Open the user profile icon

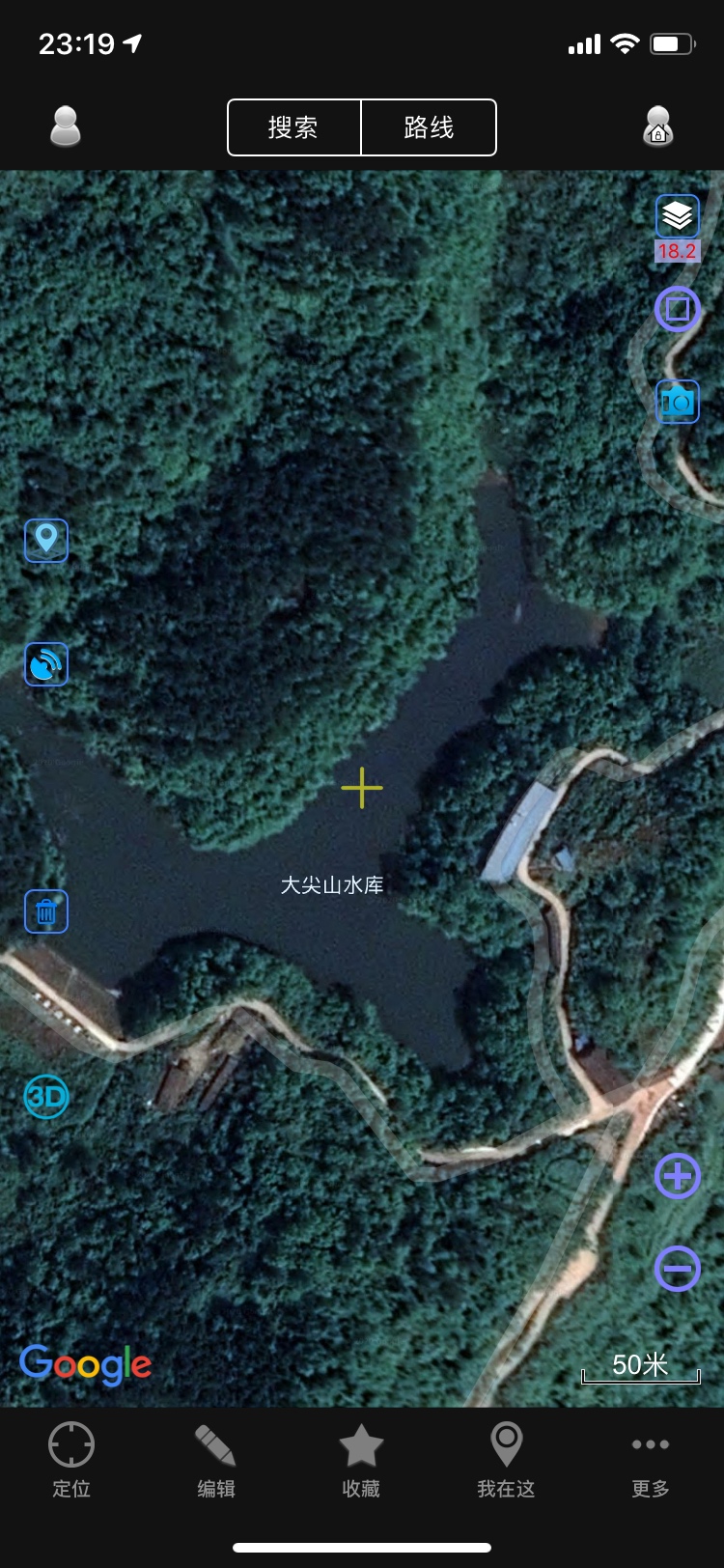tap(66, 126)
